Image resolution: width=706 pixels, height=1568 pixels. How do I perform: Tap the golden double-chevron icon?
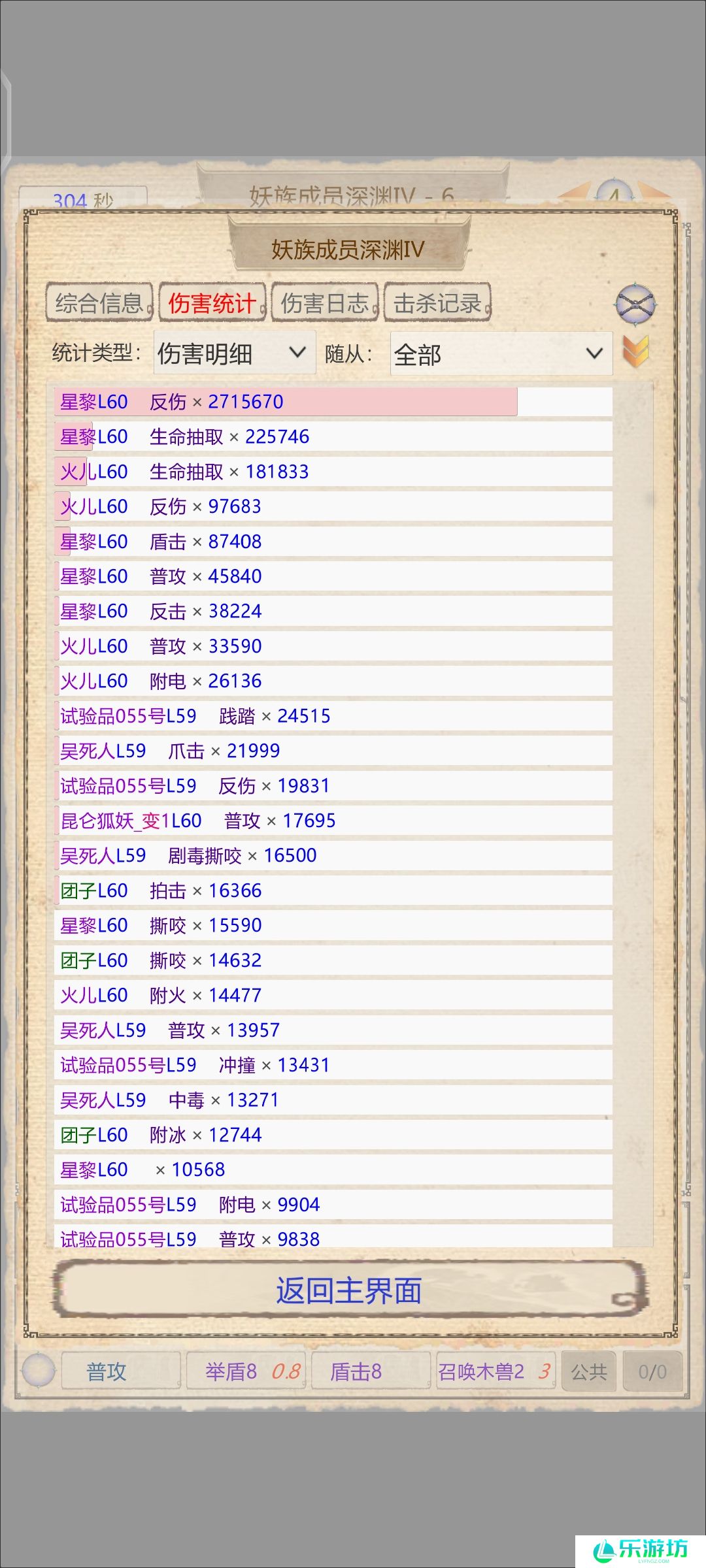pos(635,351)
